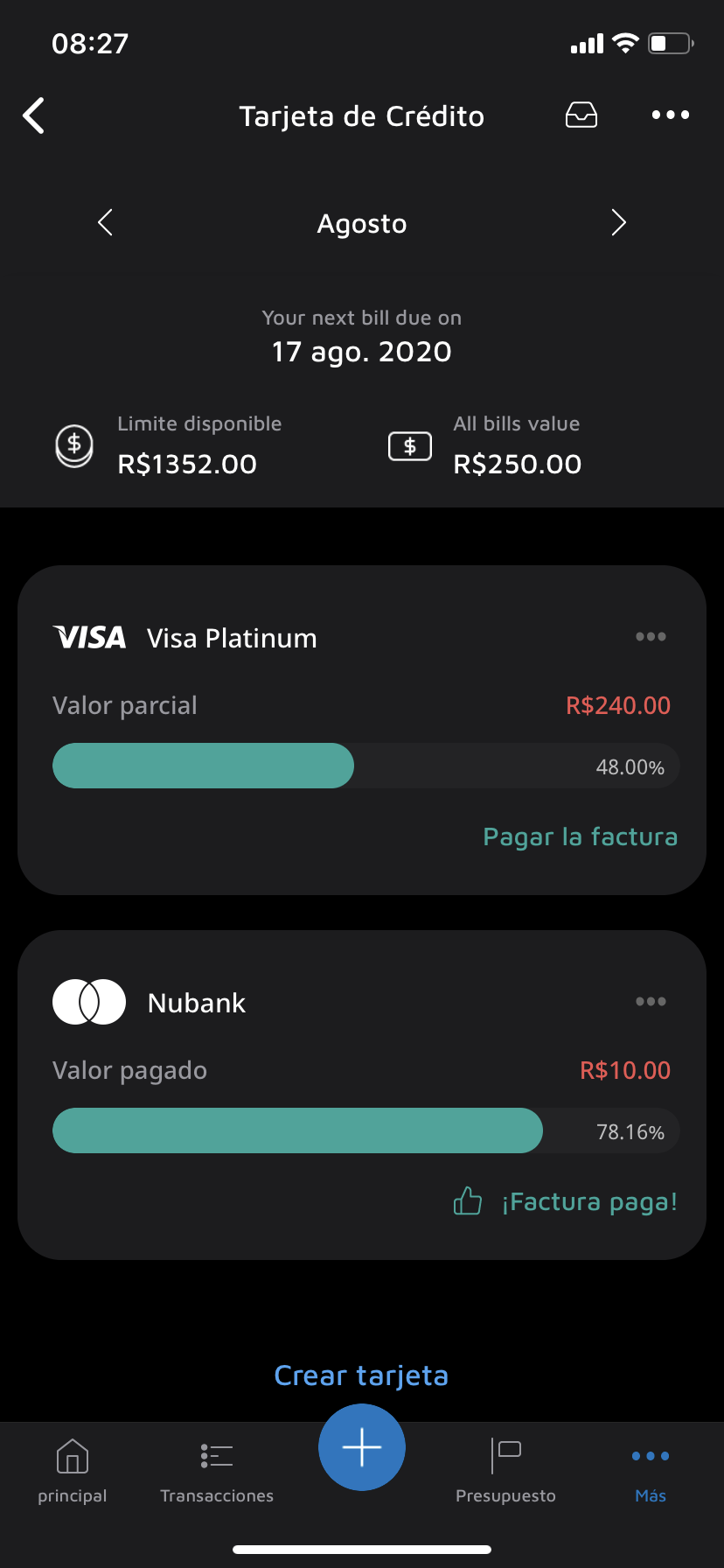
Task: Tap the Nubank Mastercard circles logo
Action: [x=88, y=1001]
